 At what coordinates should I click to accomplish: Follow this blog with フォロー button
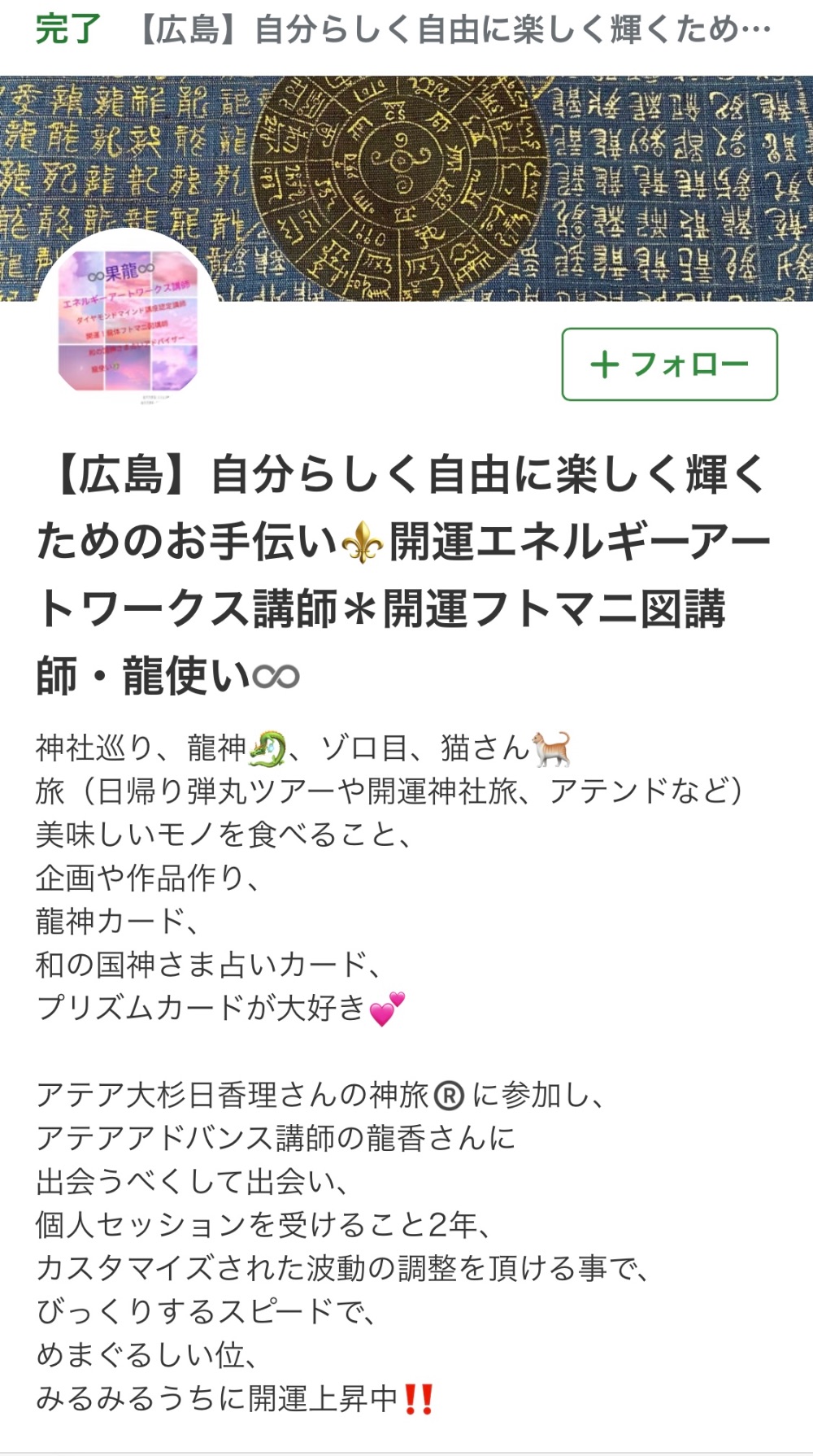[x=669, y=364]
